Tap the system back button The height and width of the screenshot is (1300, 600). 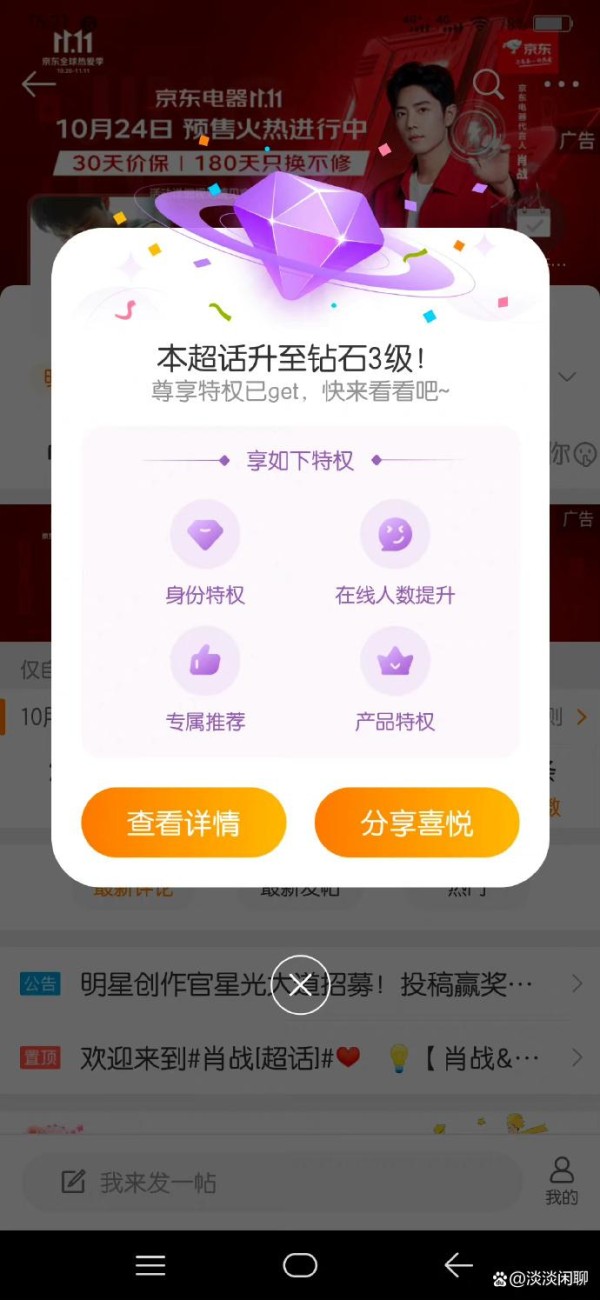[458, 1265]
